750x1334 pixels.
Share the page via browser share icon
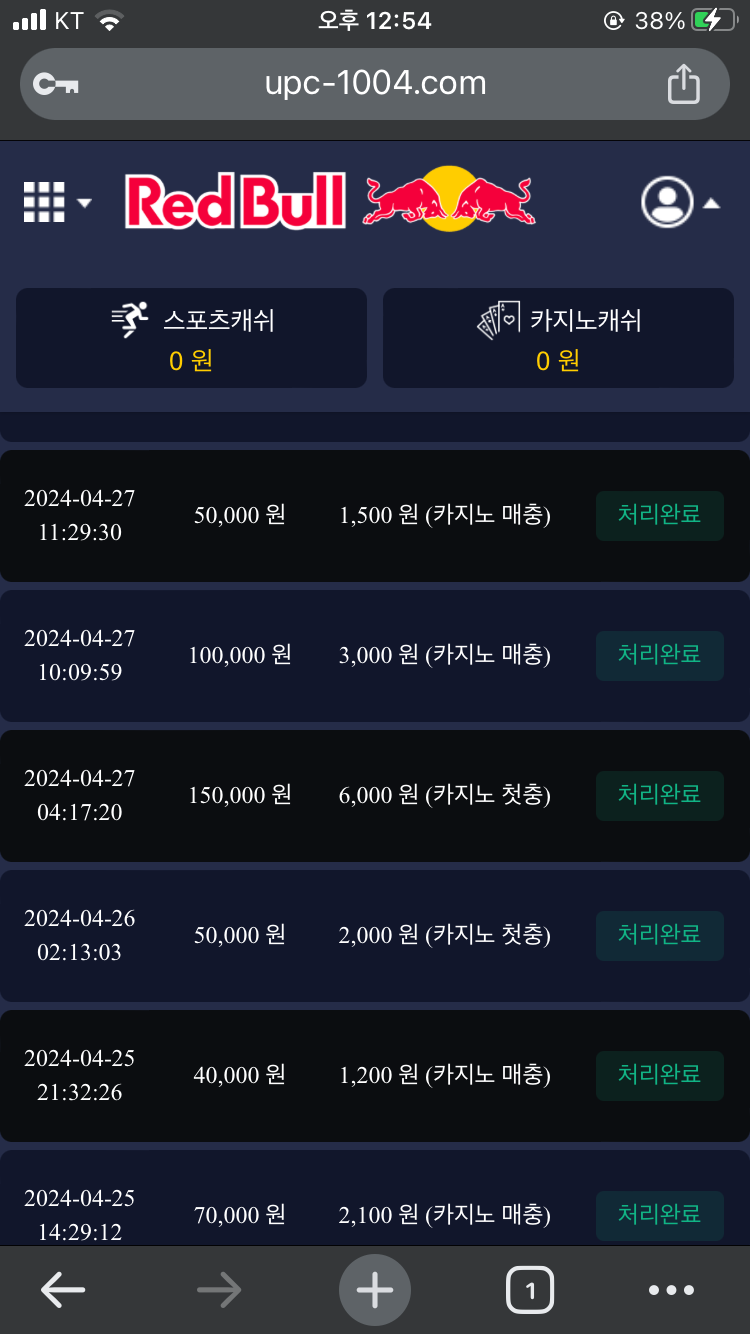(x=684, y=84)
